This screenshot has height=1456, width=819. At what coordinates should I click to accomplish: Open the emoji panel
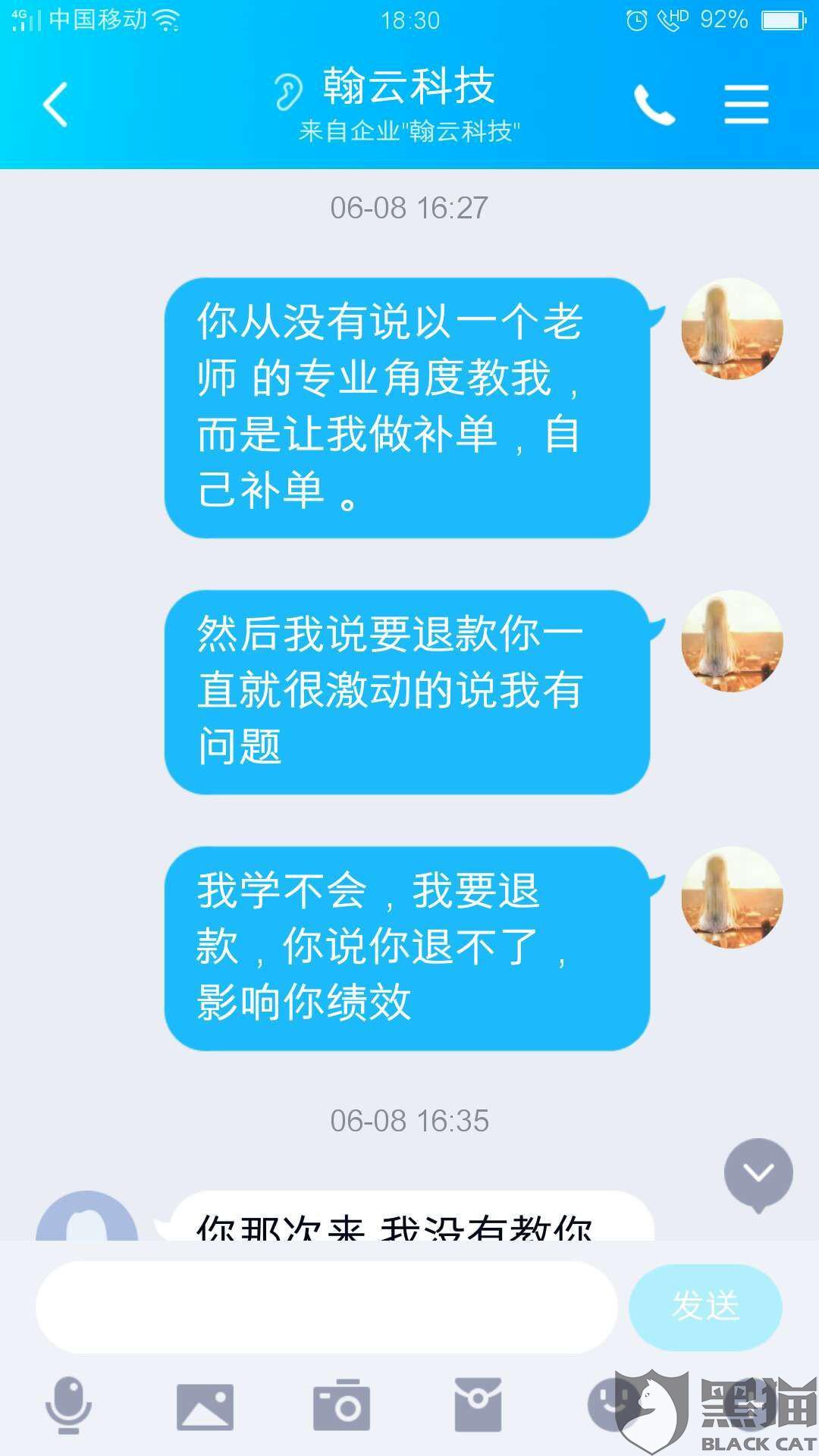[x=610, y=1403]
